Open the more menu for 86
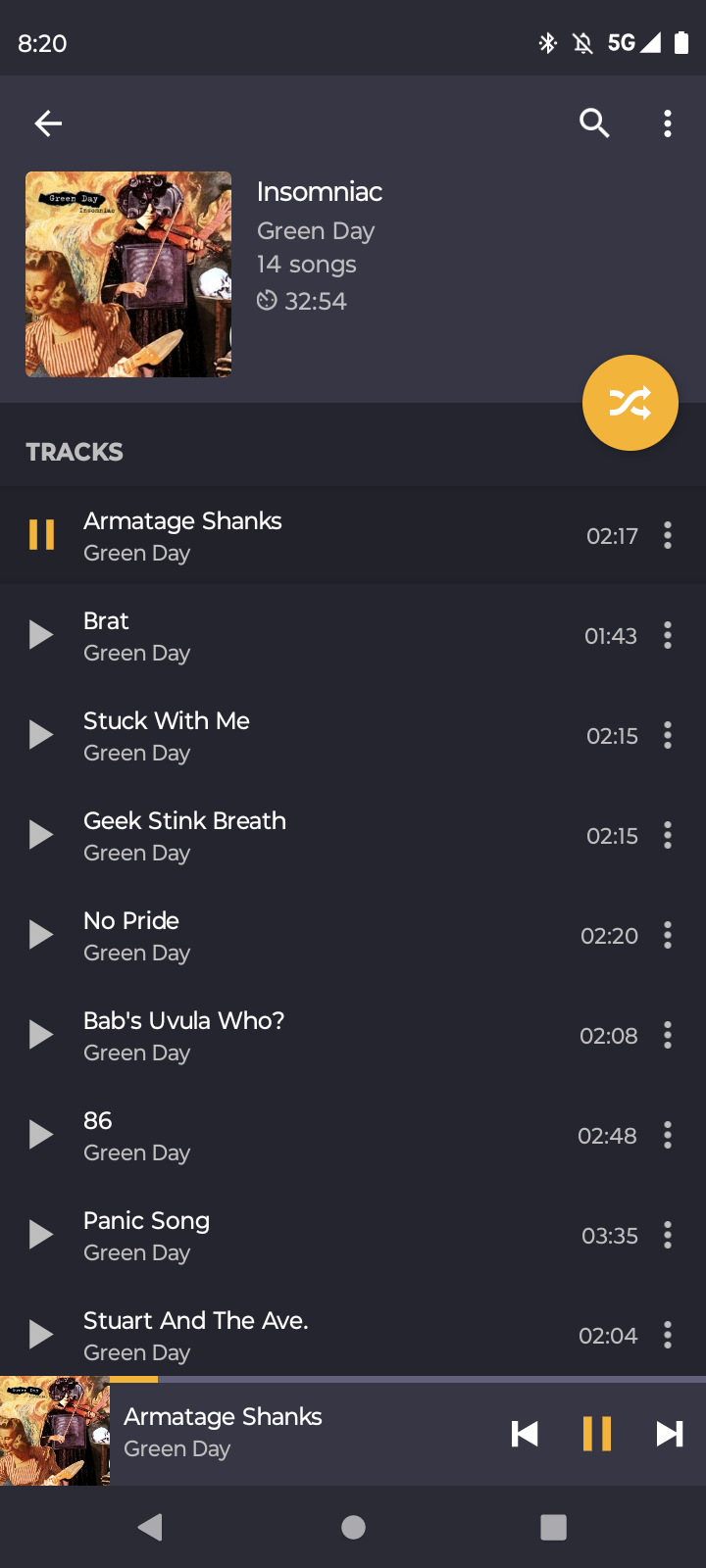Viewport: 706px width, 1568px height. pos(668,1135)
